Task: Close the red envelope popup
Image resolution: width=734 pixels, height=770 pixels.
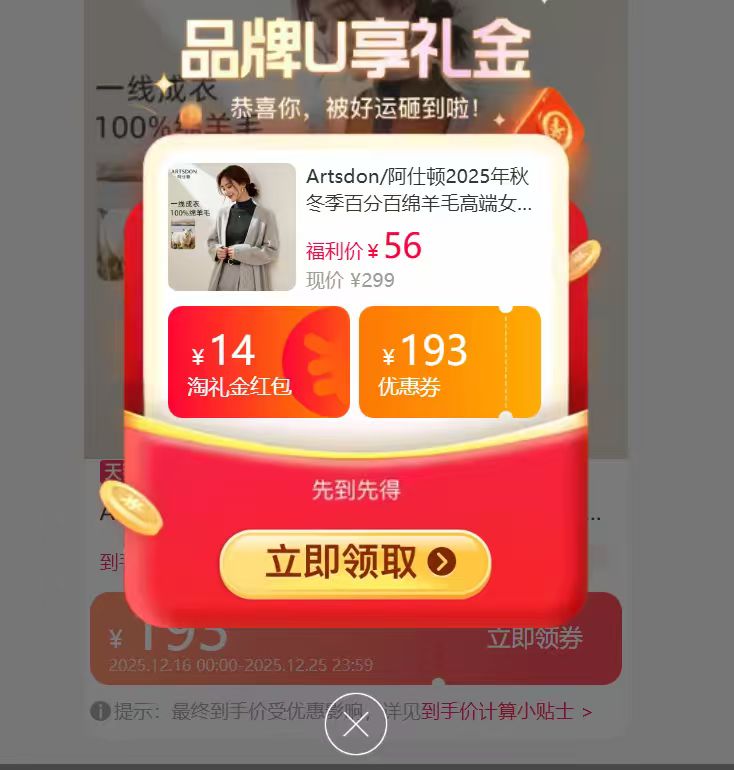Action: pyautogui.click(x=355, y=724)
